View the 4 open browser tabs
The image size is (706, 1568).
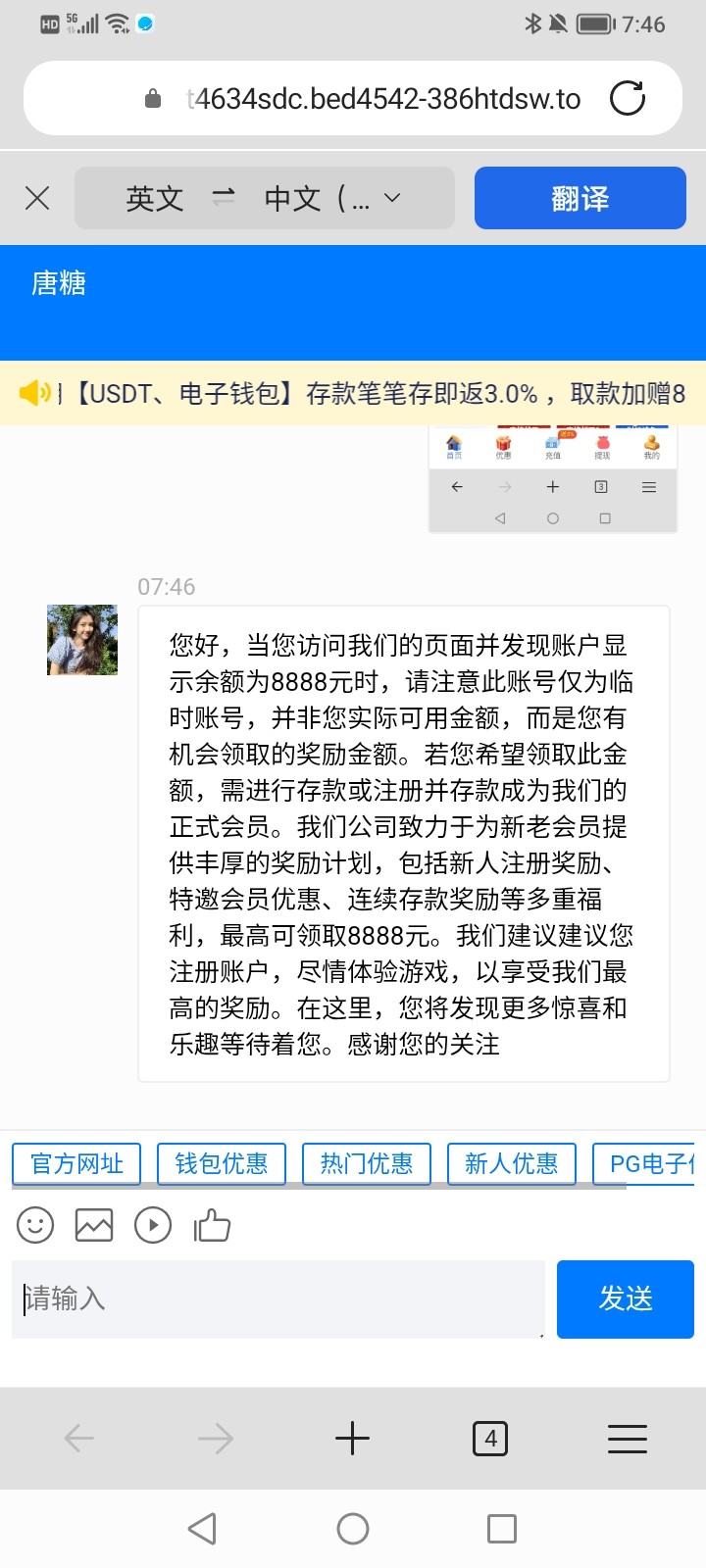tap(490, 1439)
